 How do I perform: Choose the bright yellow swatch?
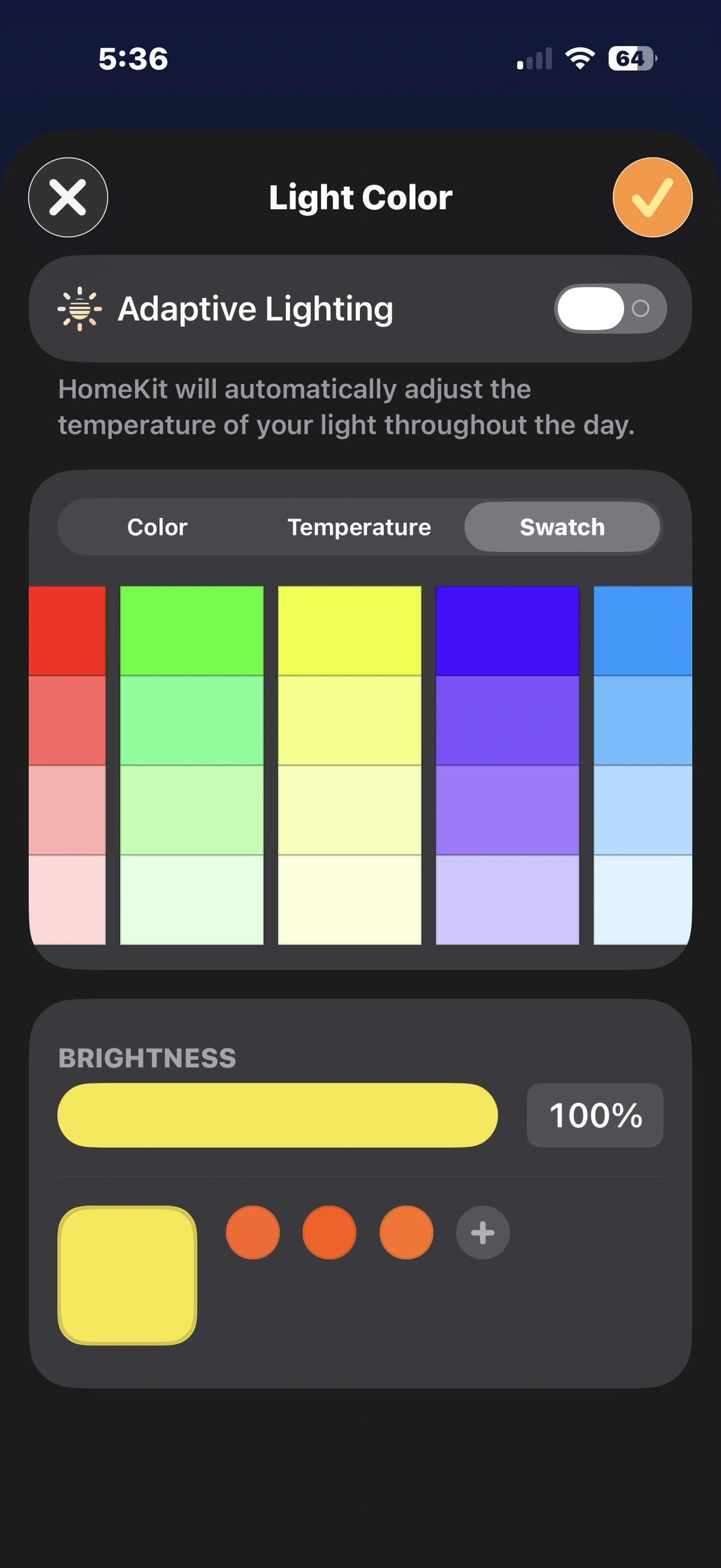click(x=349, y=630)
